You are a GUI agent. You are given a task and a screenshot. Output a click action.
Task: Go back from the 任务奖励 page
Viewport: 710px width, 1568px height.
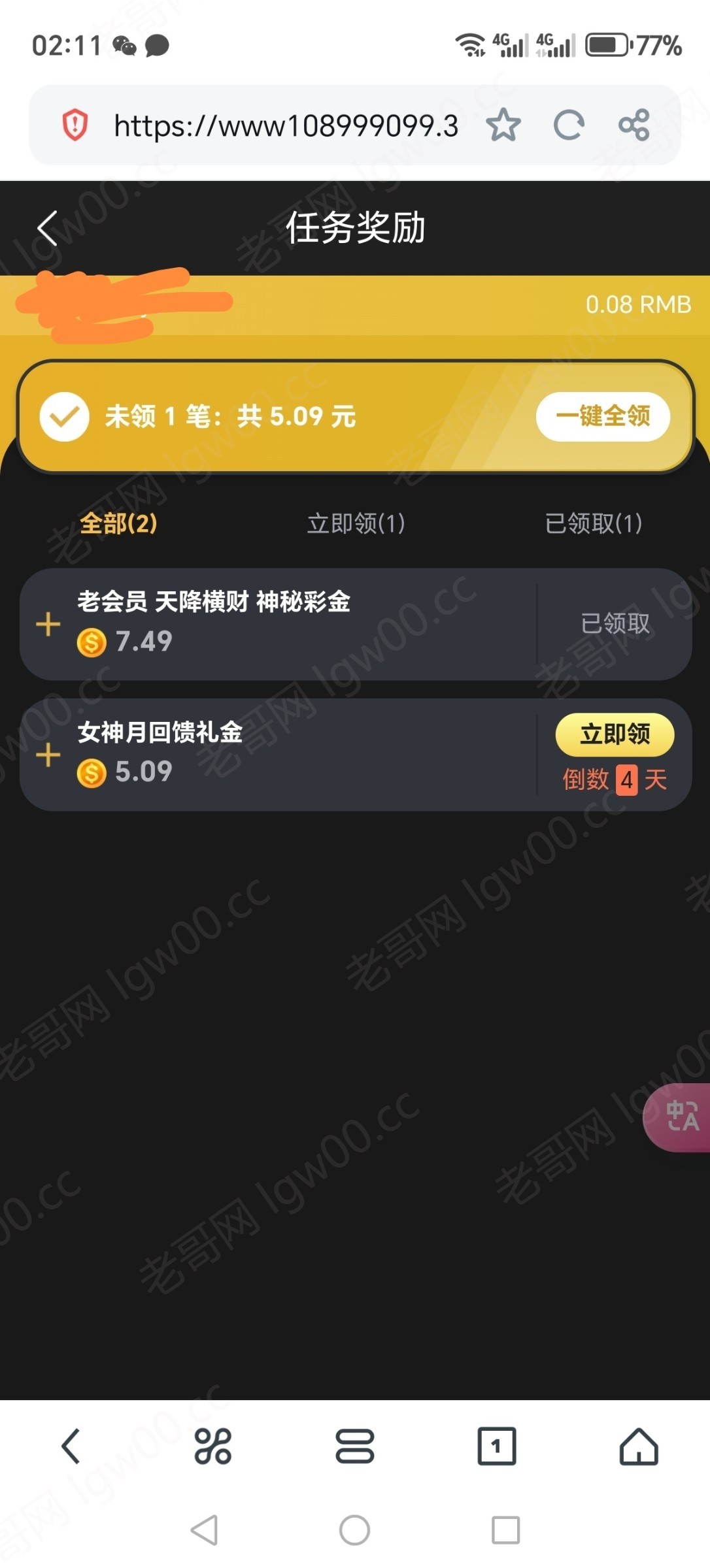pyautogui.click(x=48, y=229)
